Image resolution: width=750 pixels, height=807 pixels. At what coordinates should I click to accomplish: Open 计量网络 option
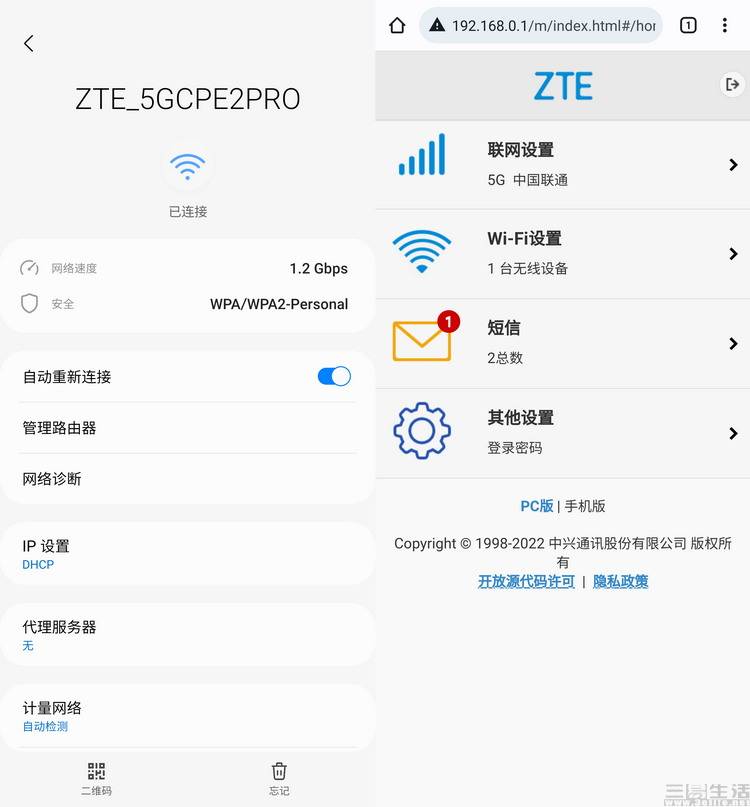click(187, 716)
